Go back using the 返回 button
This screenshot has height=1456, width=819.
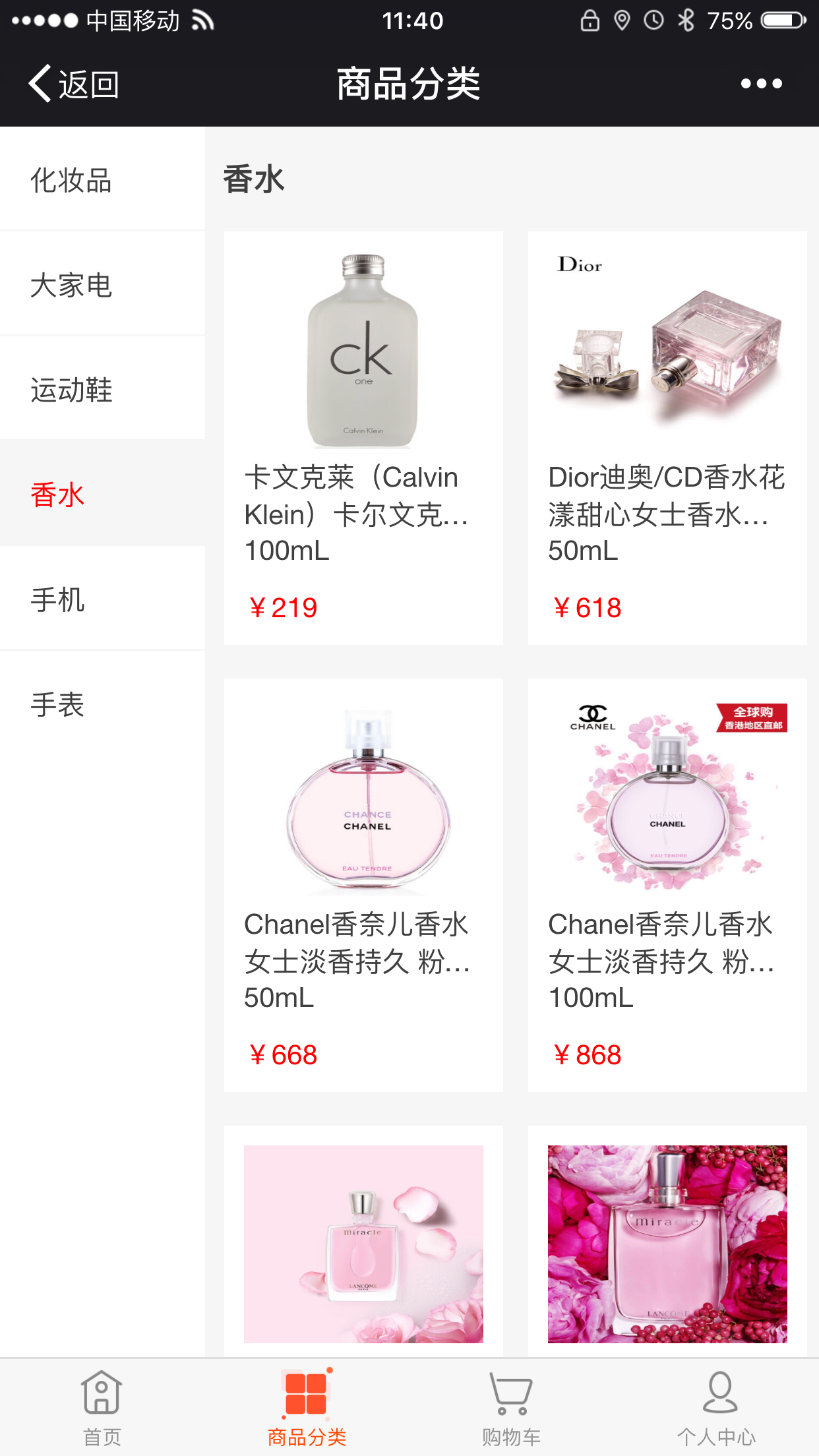pos(74,84)
